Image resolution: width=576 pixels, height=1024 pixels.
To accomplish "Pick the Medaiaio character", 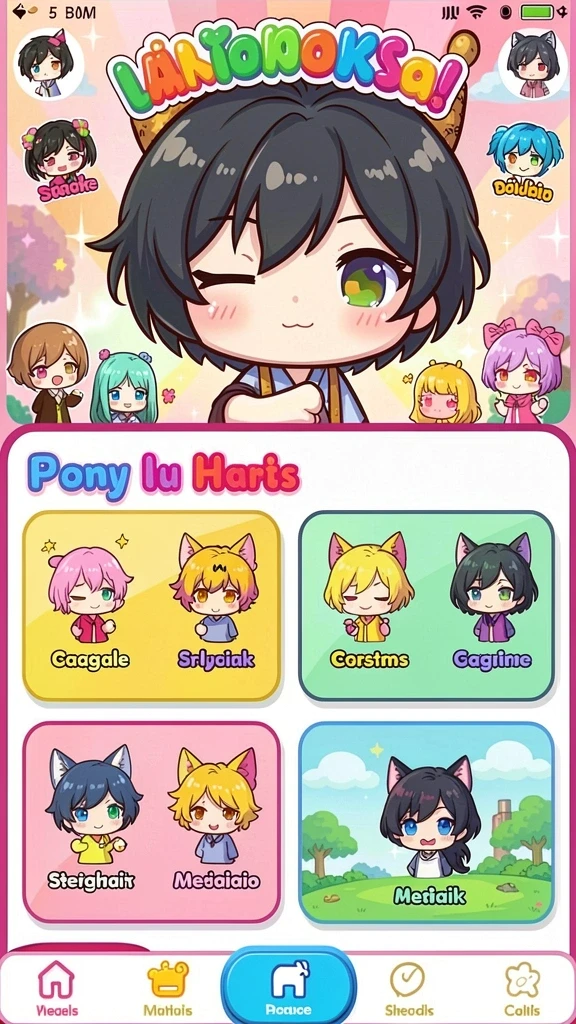I will tap(216, 820).
